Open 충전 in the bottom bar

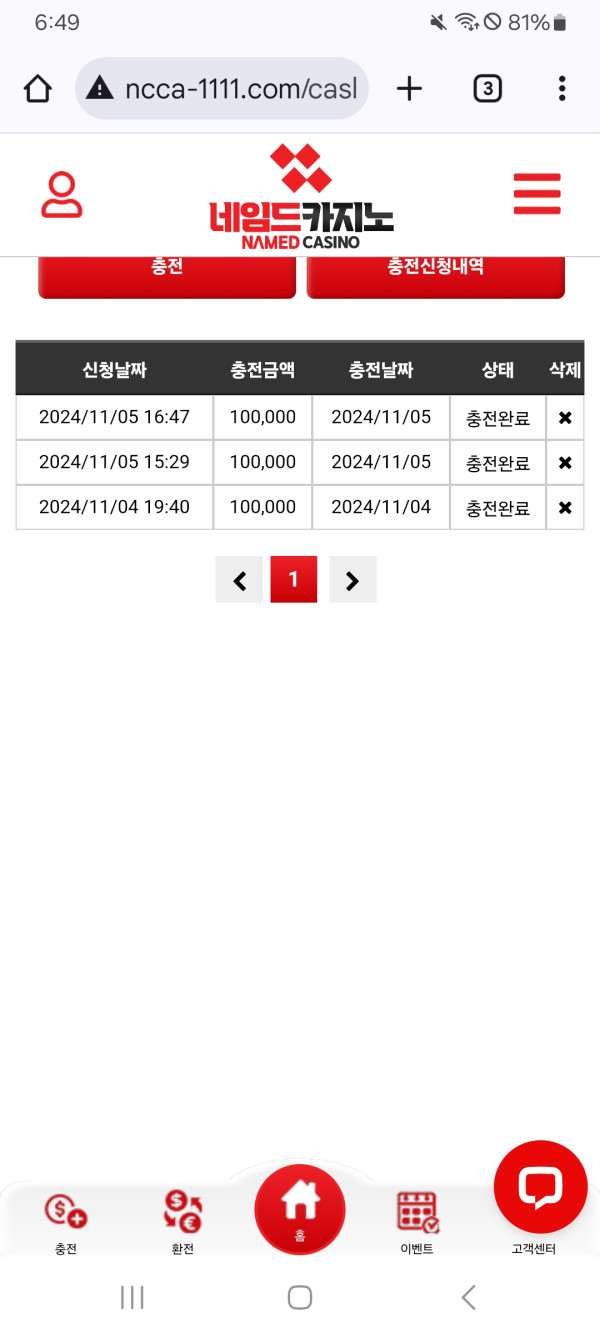point(66,1222)
